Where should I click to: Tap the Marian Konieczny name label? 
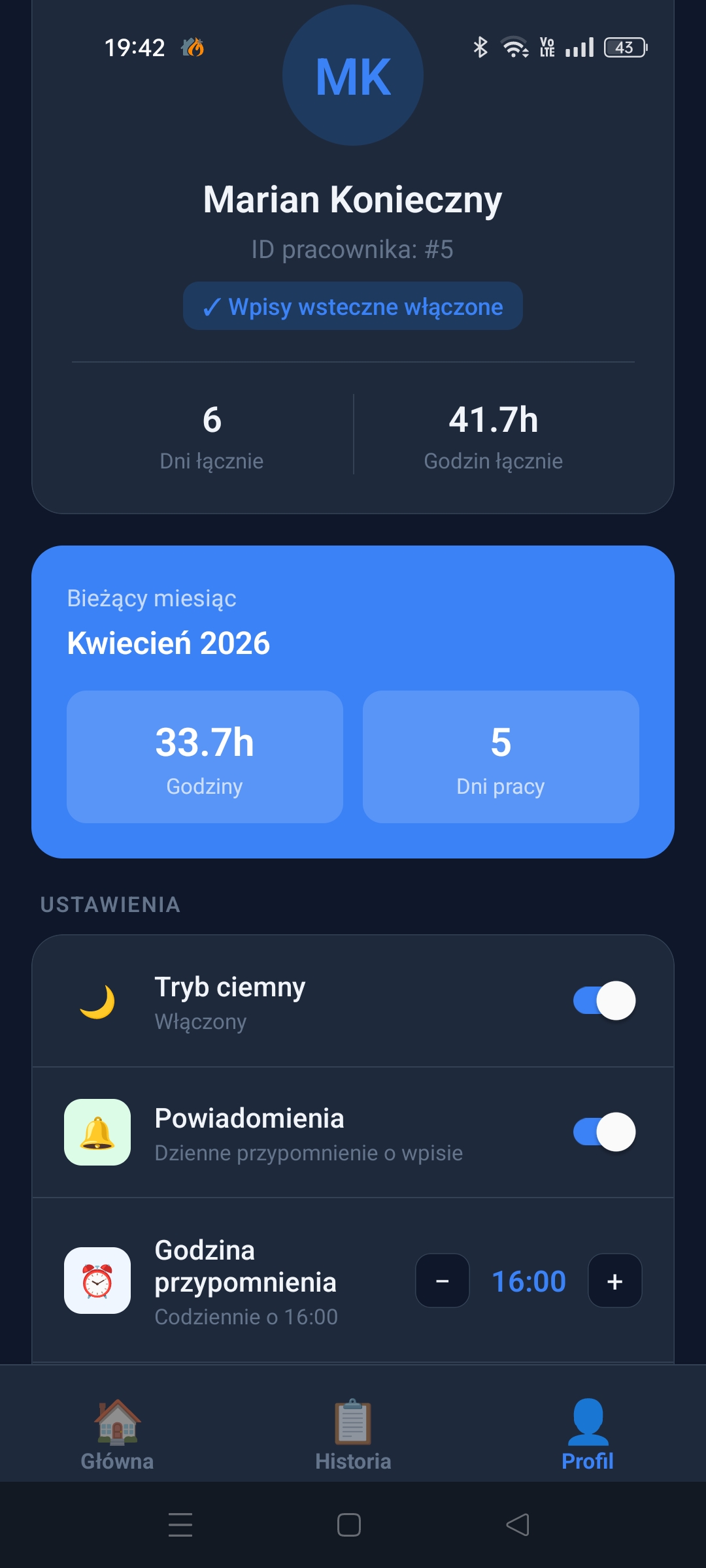coord(353,199)
